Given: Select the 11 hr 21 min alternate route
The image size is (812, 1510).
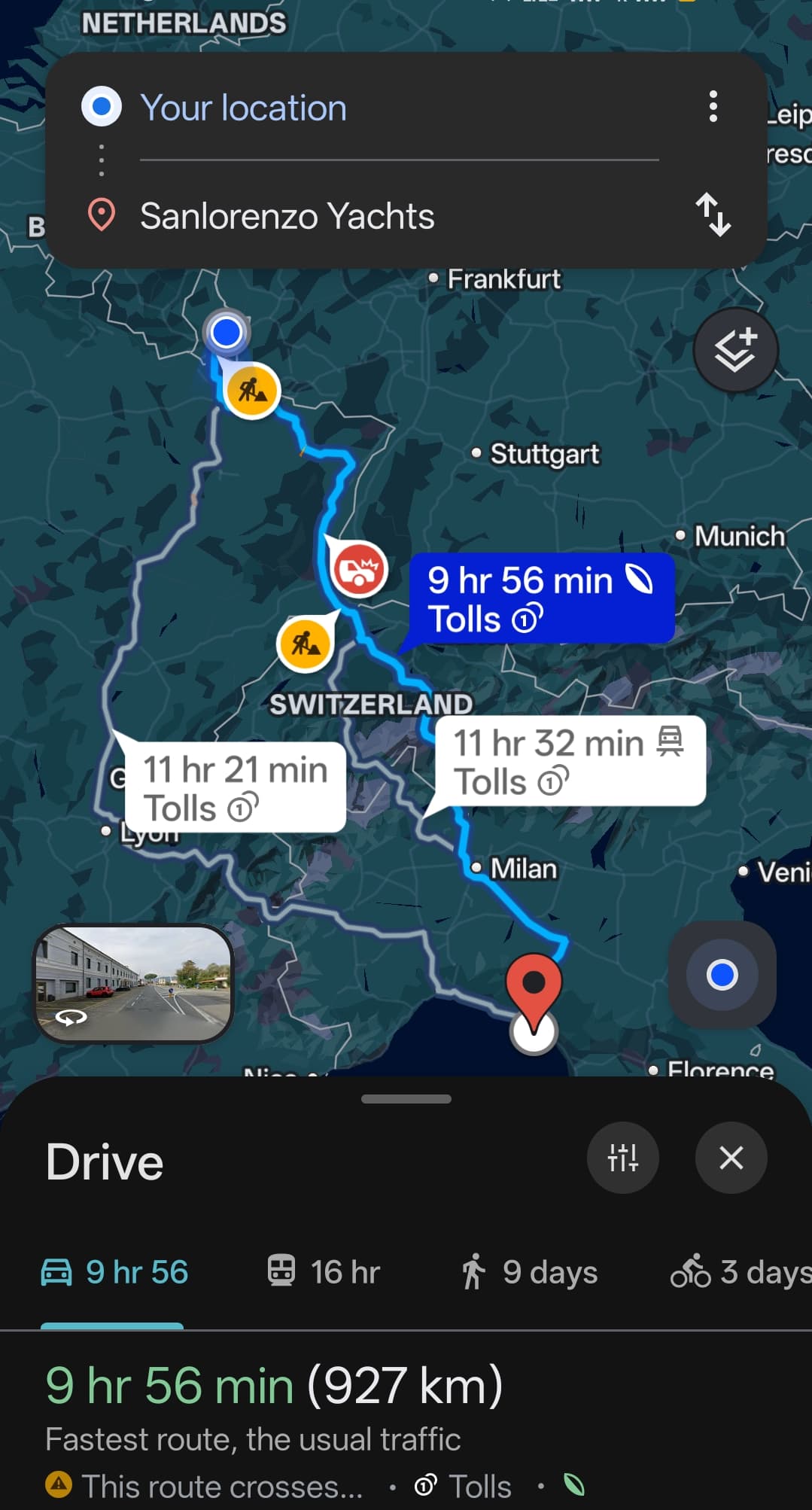Looking at the screenshot, I should tap(235, 787).
